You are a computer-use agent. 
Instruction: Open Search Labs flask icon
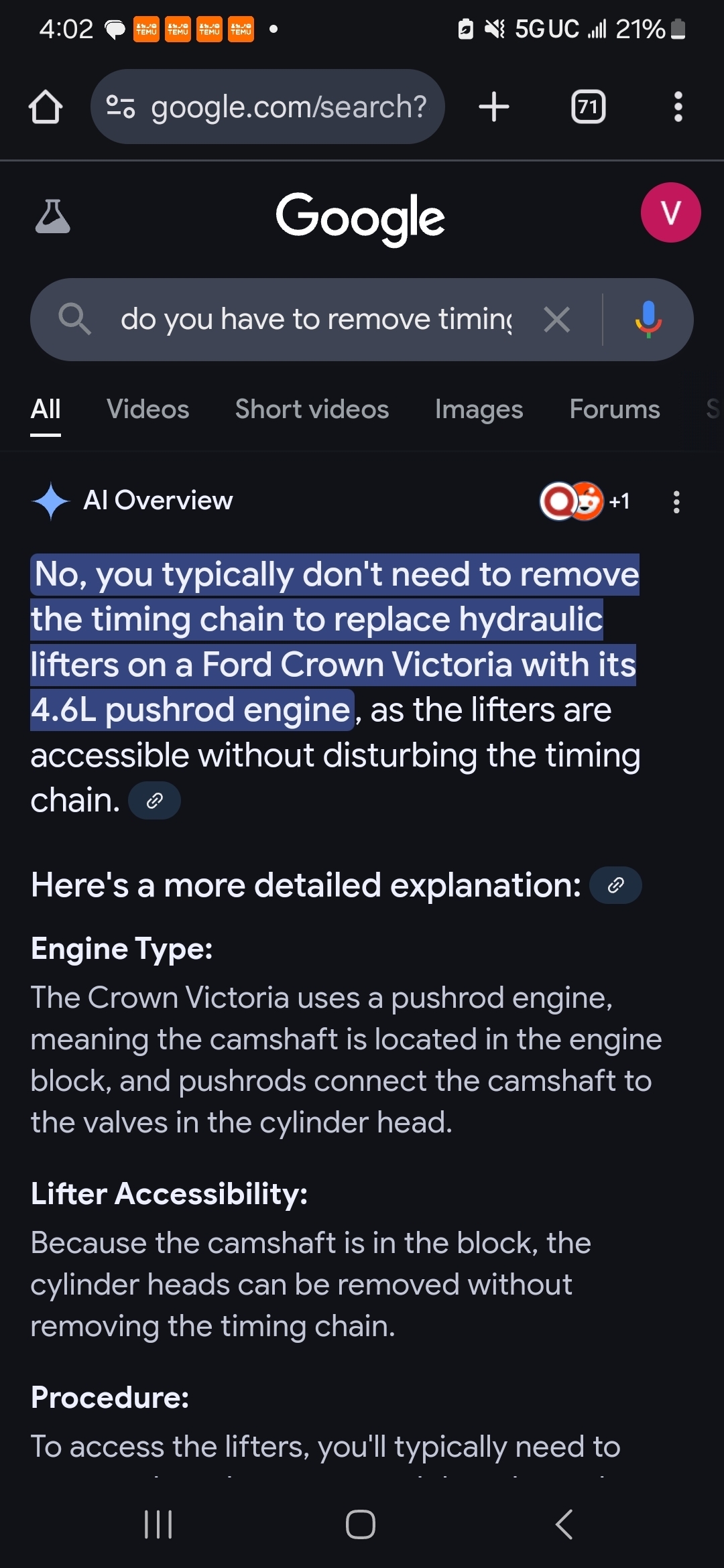tap(52, 216)
